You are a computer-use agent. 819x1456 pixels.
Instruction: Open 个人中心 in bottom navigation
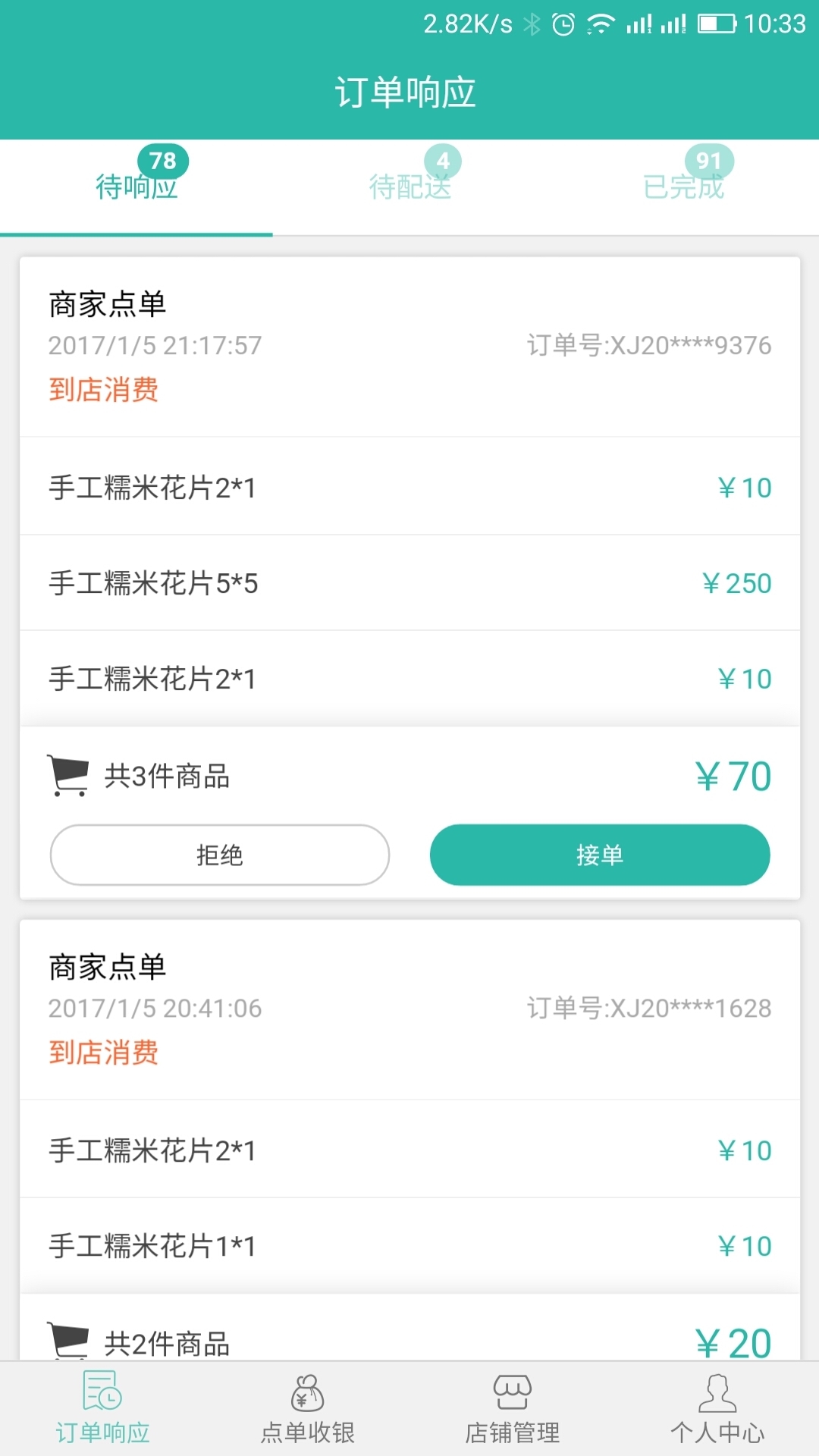coord(717,1409)
